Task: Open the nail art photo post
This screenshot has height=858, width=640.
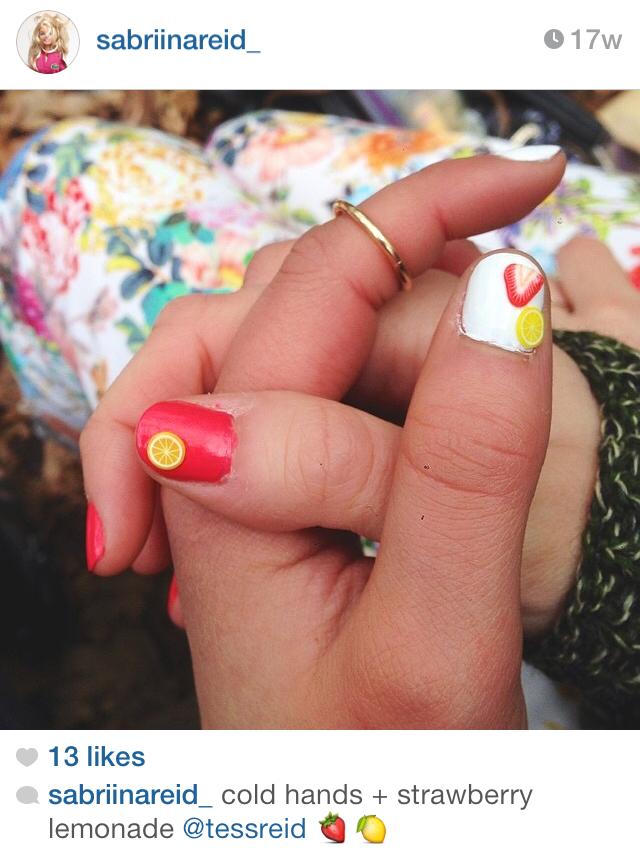Action: point(320,410)
